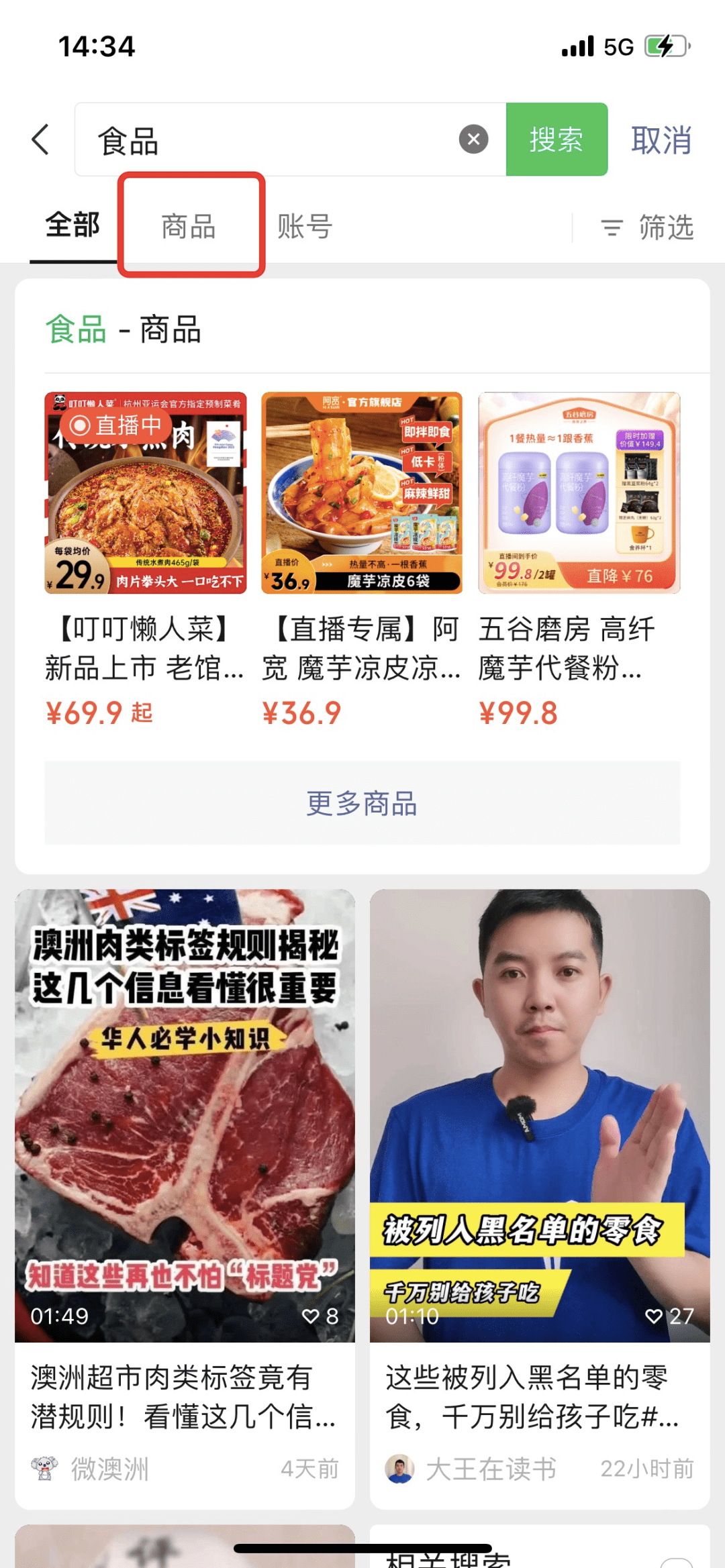Switch to the 全部 tab

[x=72, y=225]
